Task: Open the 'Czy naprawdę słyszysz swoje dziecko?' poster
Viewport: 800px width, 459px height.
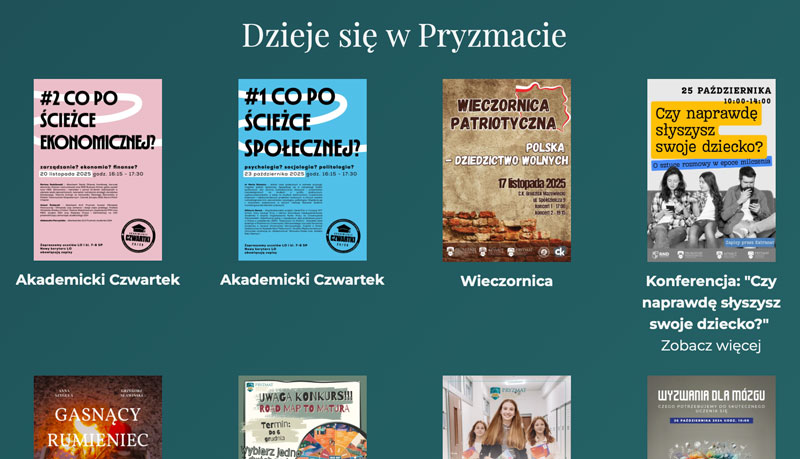Action: pyautogui.click(x=711, y=170)
